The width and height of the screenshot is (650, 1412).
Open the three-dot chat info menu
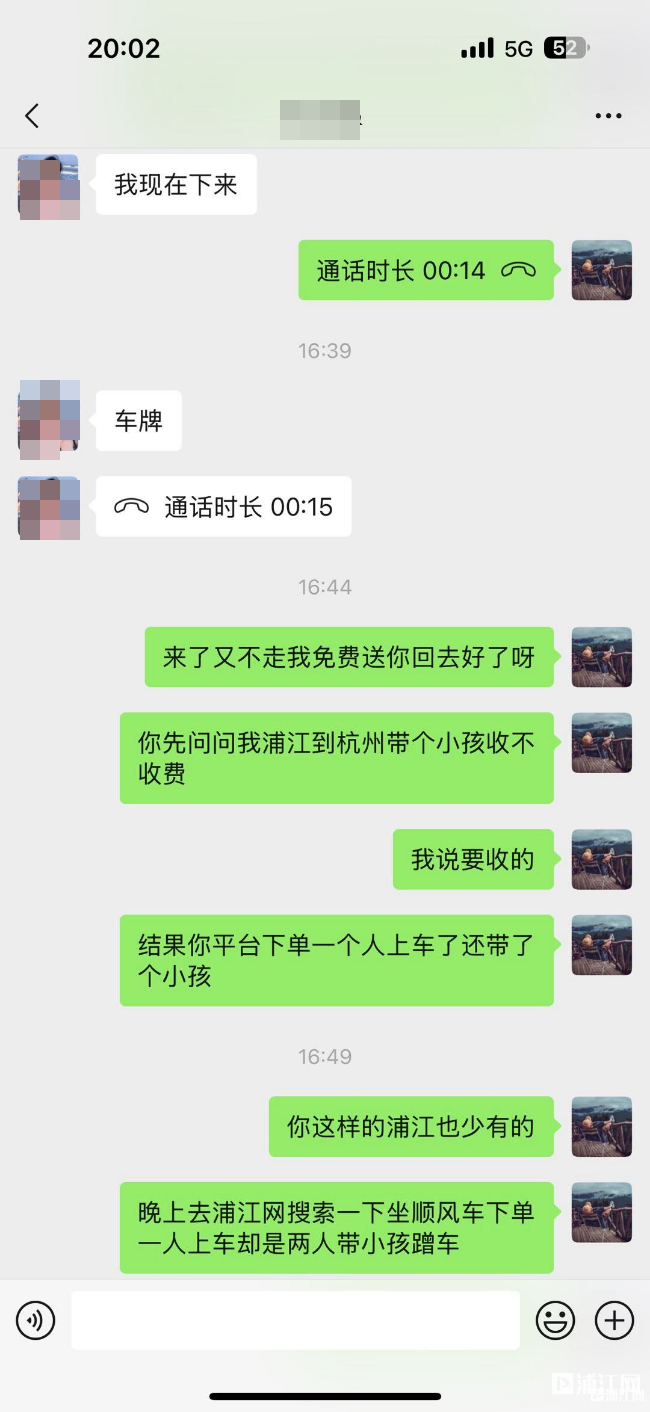tap(608, 116)
